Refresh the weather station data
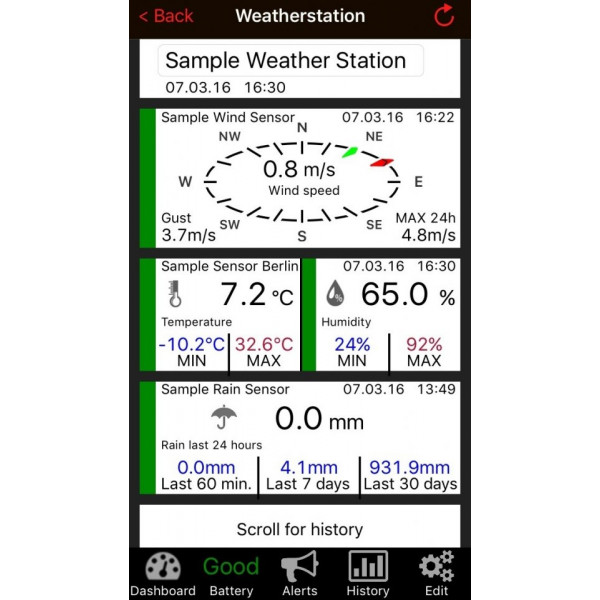 pos(444,16)
